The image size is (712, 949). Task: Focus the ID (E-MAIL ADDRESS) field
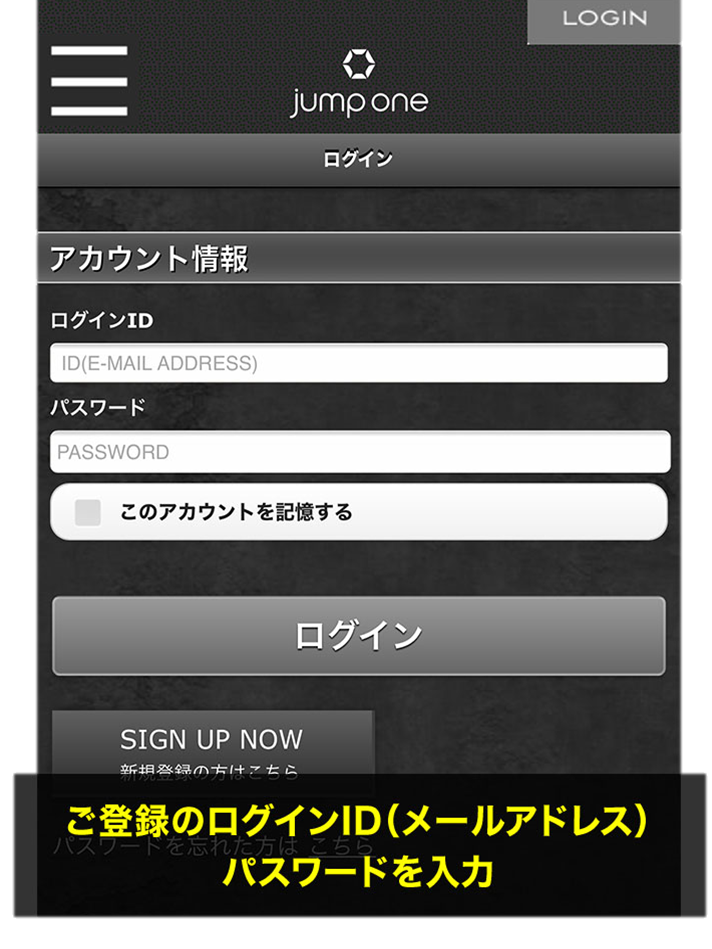coord(358,363)
